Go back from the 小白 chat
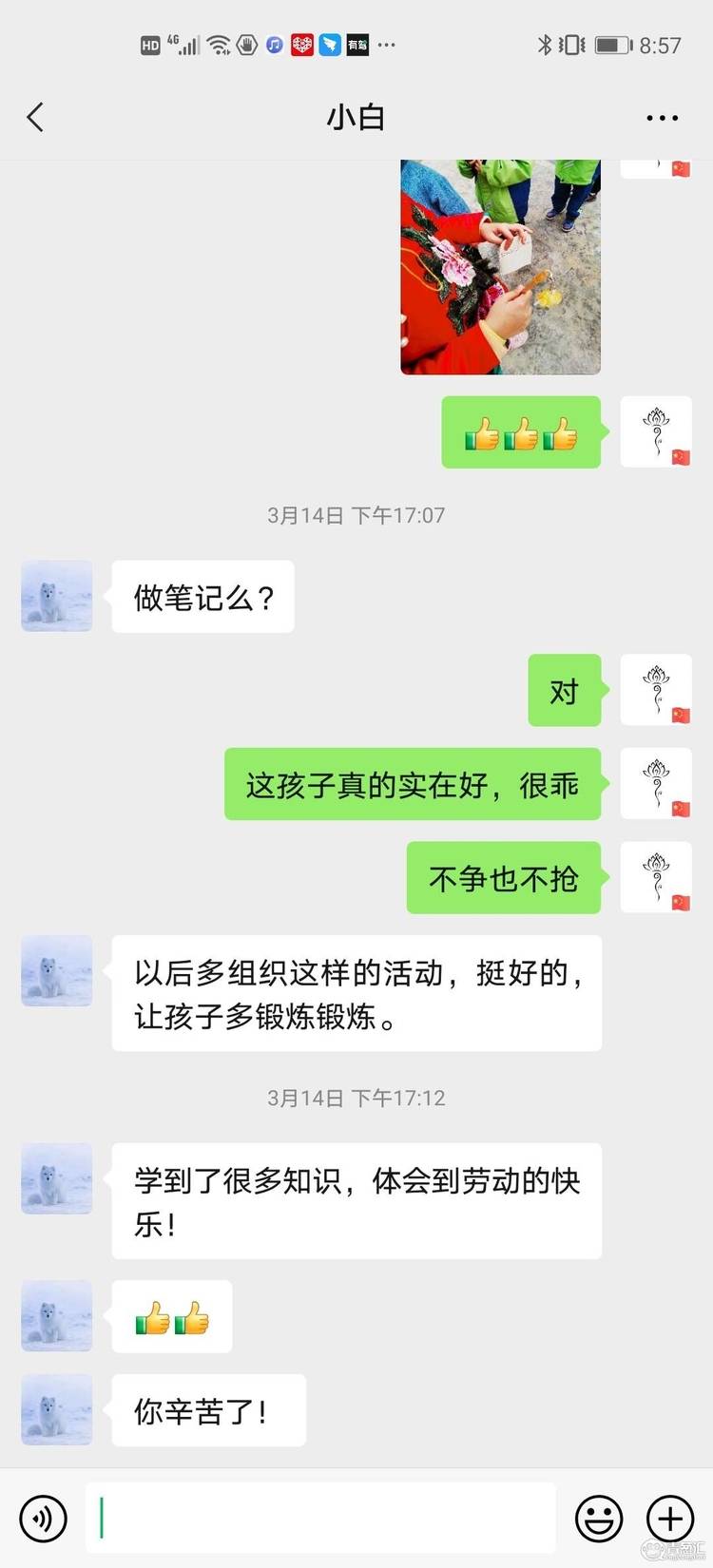713x1568 pixels. click(35, 118)
